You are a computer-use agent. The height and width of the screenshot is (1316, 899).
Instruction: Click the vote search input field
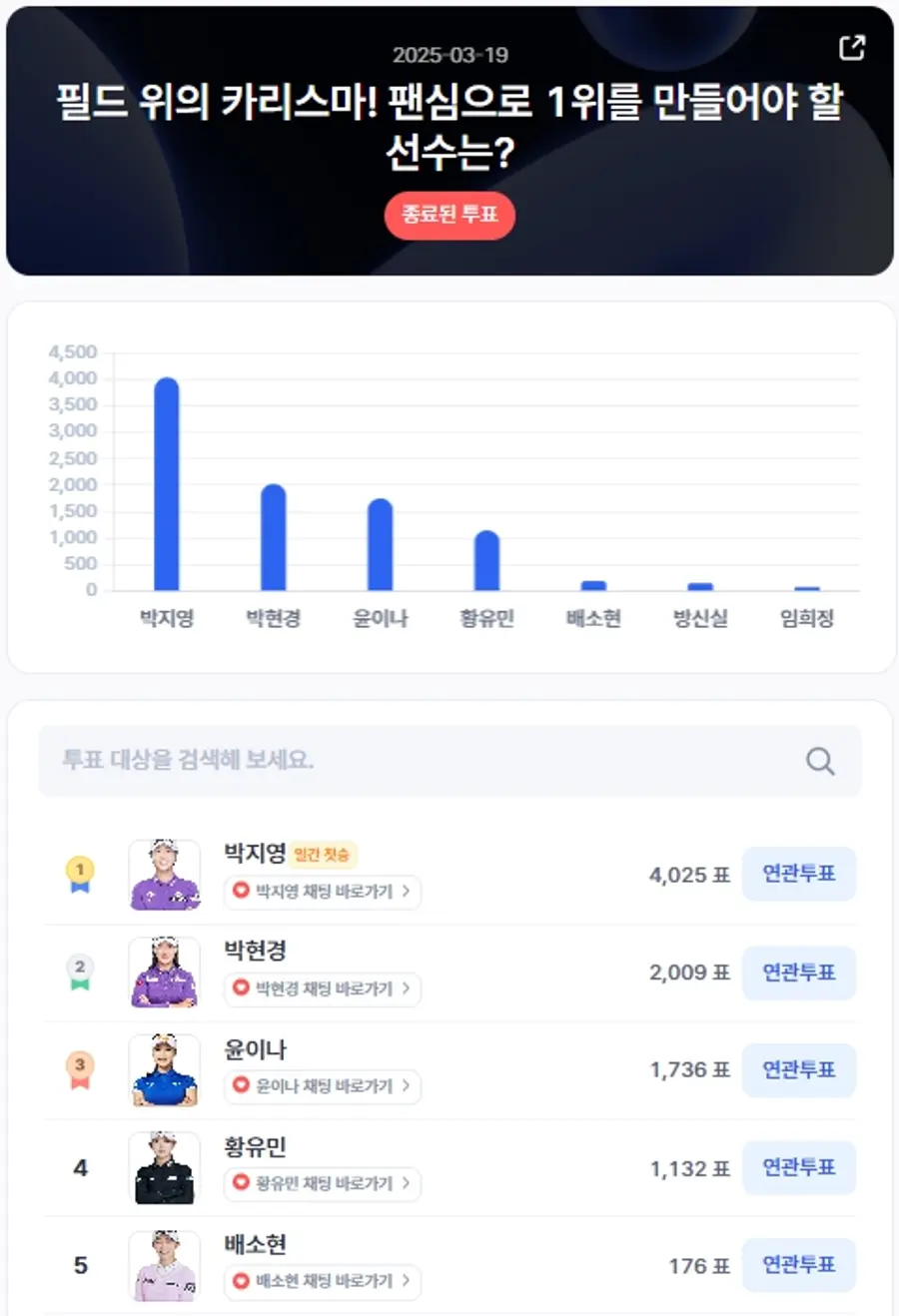tap(400, 761)
